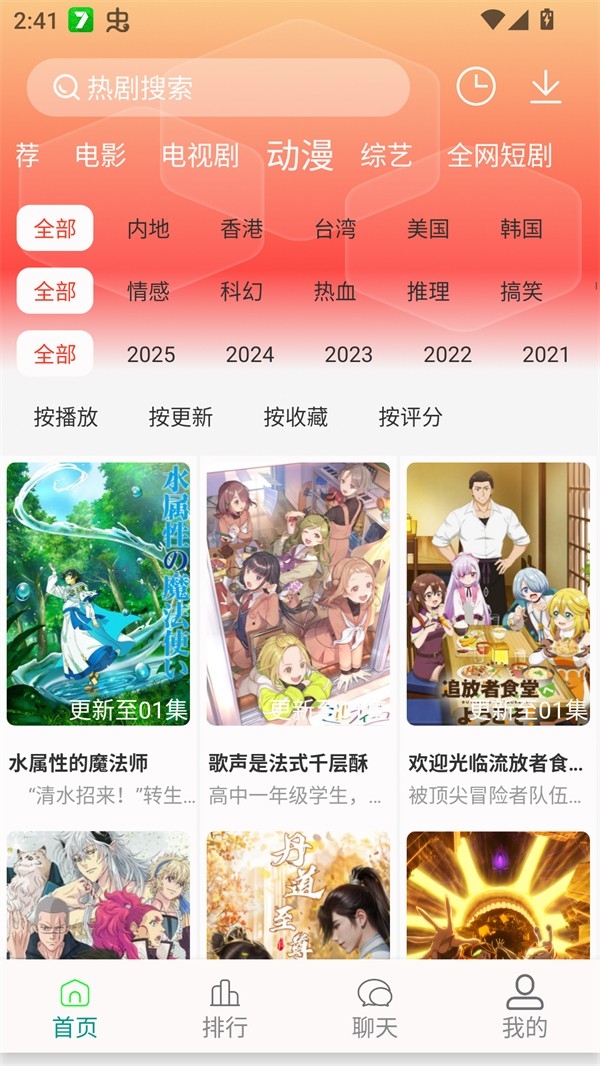Select the 科幻 genre filter
Image resolution: width=600 pixels, height=1066 pixels.
tap(241, 291)
